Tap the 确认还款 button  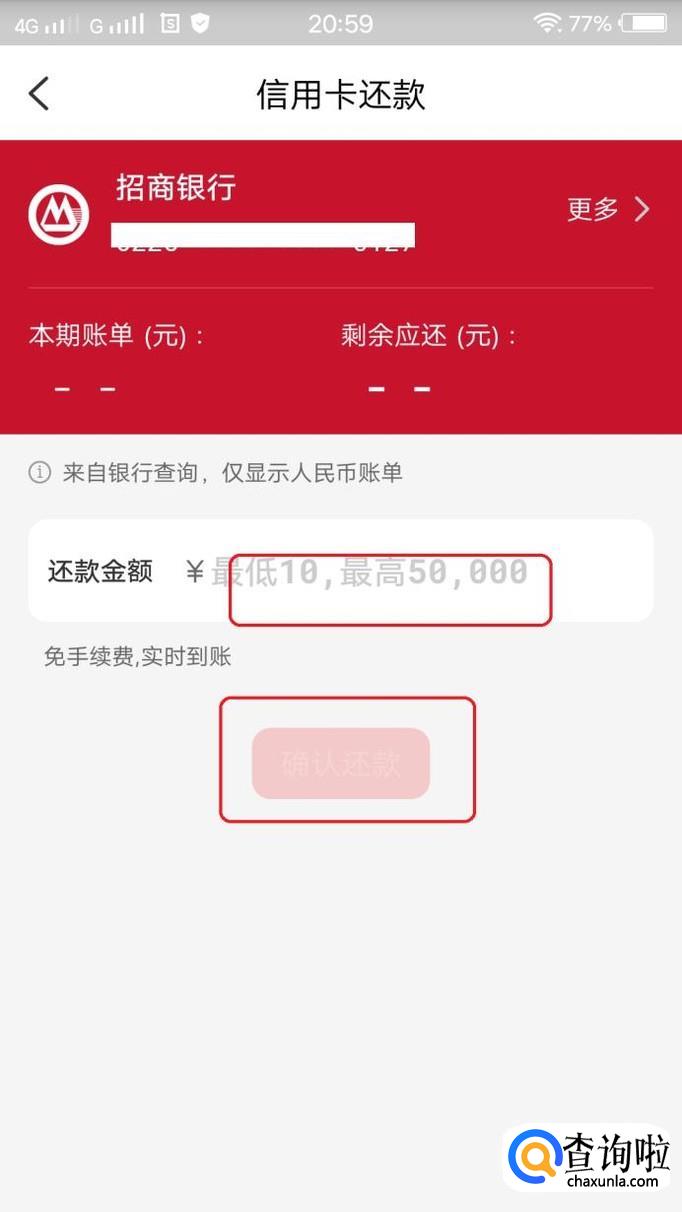[x=341, y=763]
